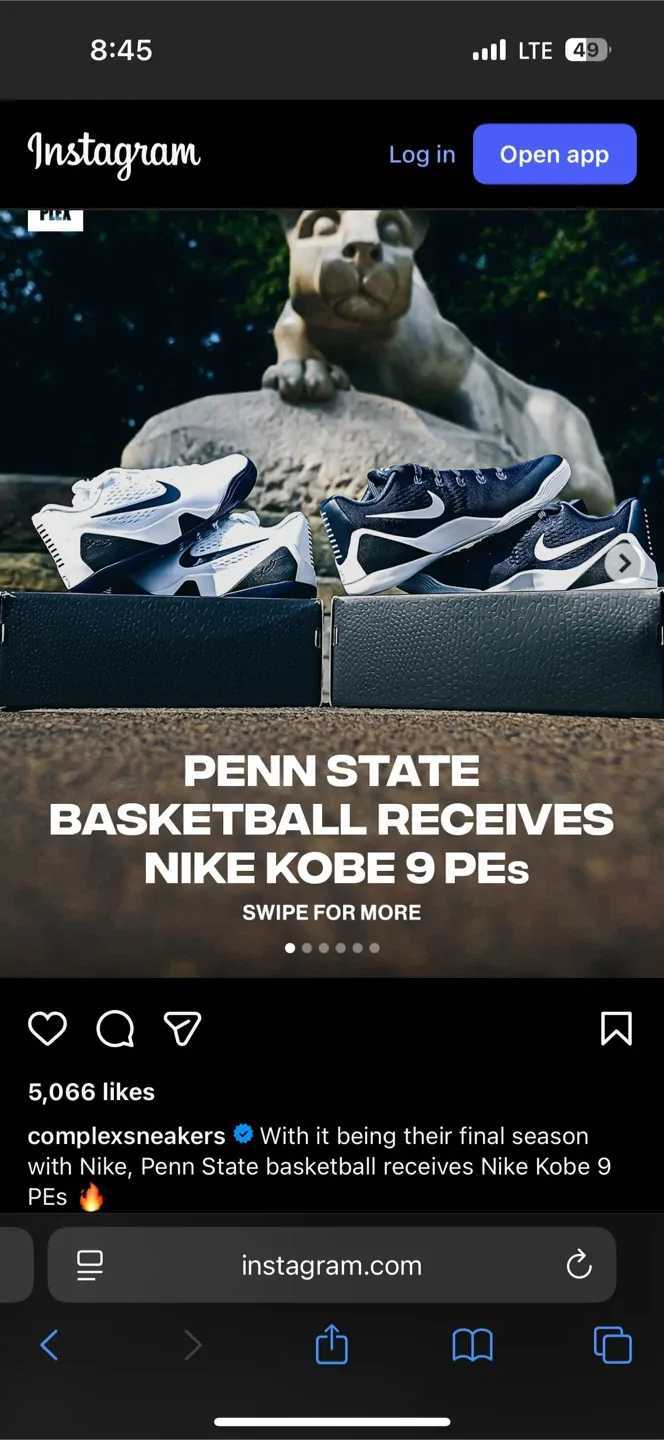Tap the Instagram logo
Viewport: 664px width, 1440px height.
coord(114,155)
